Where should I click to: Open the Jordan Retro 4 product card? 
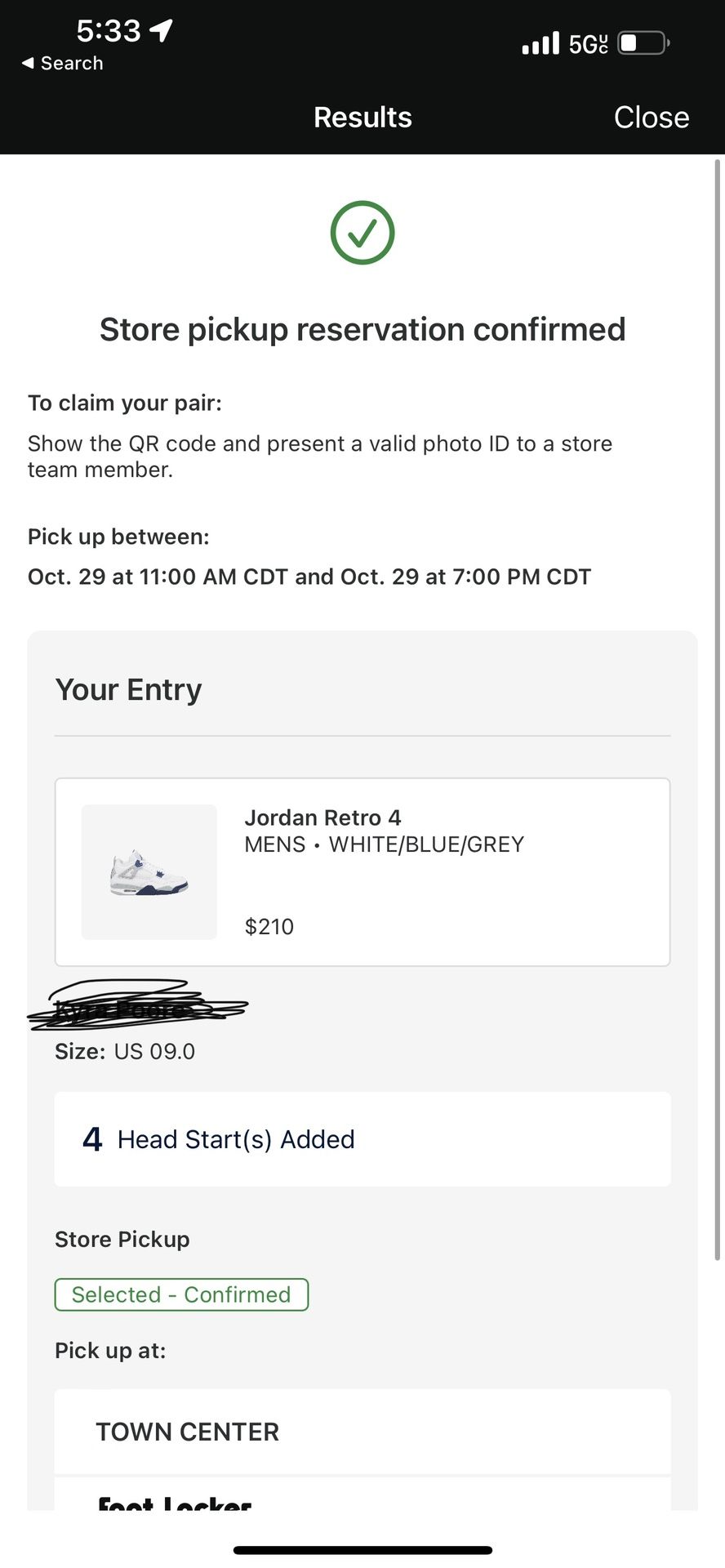362,871
